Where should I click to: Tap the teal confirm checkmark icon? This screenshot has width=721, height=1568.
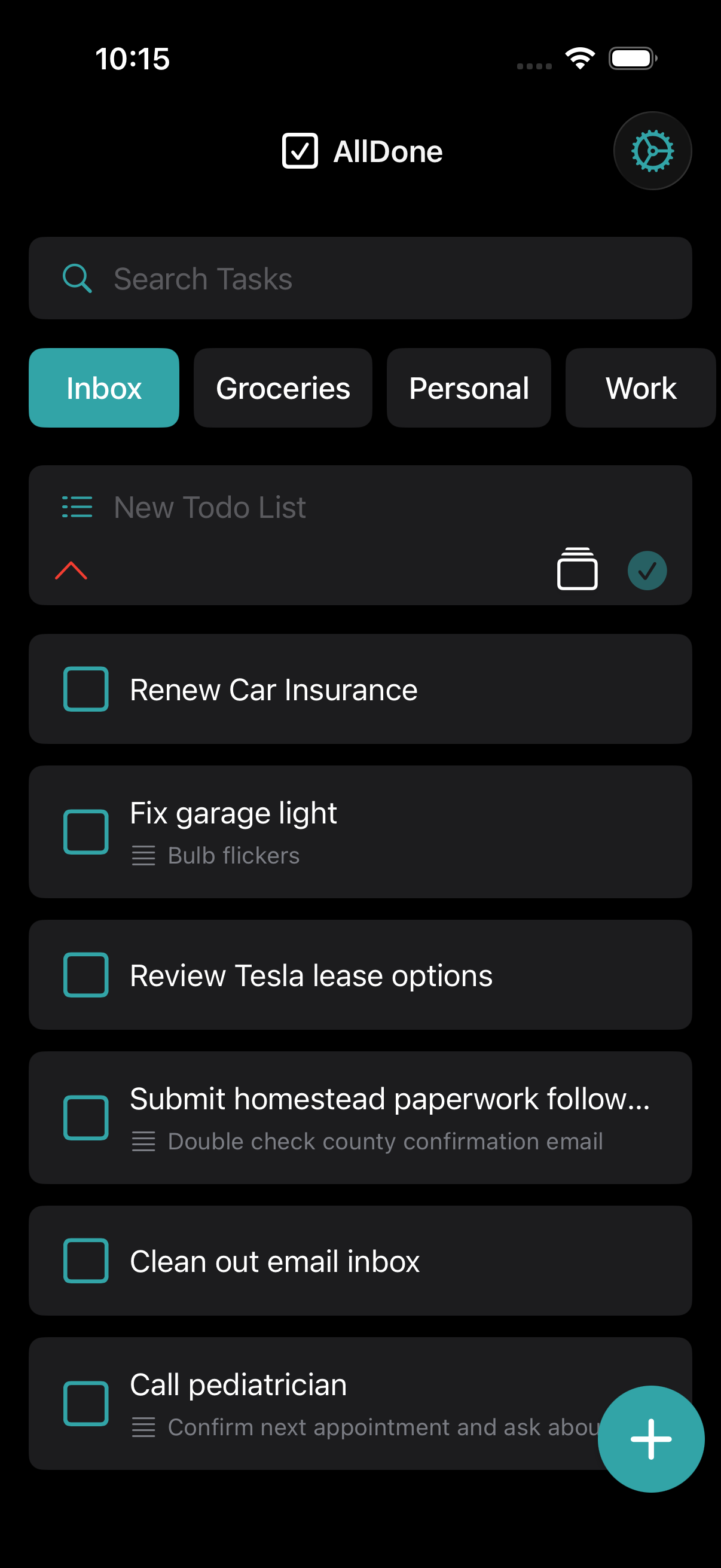pyautogui.click(x=647, y=571)
